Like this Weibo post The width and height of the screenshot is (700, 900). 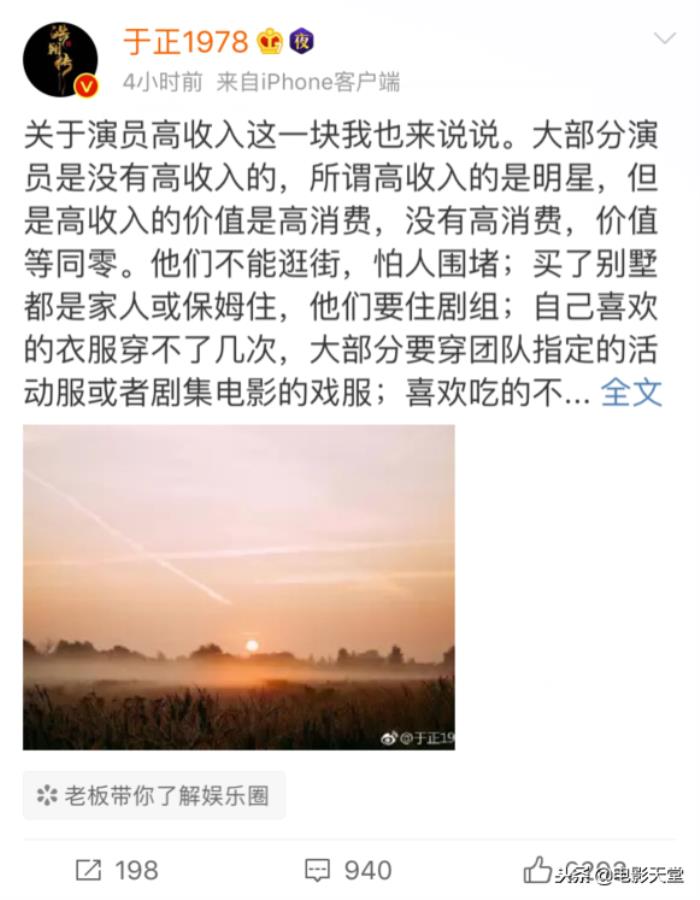[x=538, y=869]
